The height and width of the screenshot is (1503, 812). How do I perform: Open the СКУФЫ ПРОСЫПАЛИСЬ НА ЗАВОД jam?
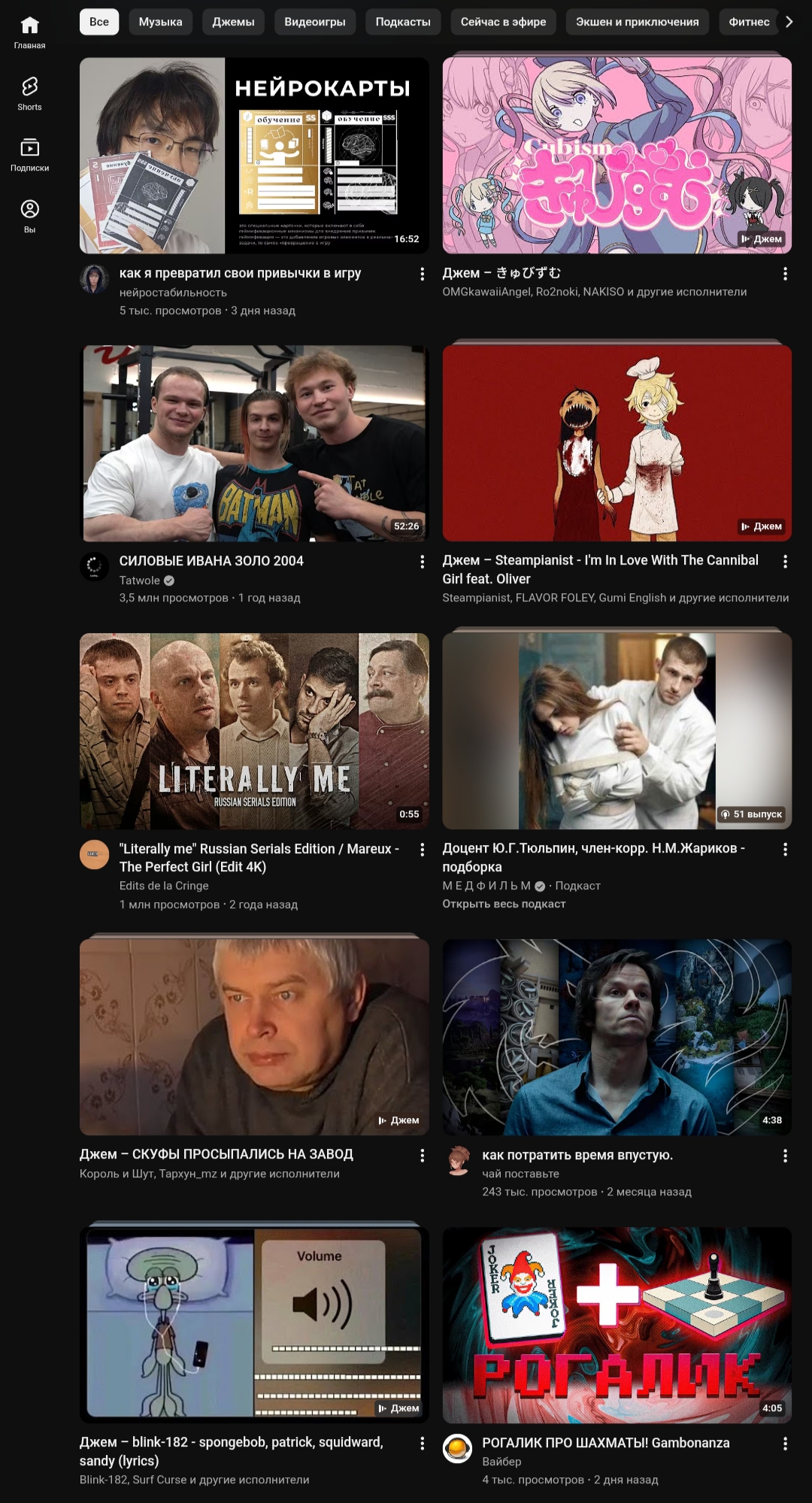tap(254, 1037)
